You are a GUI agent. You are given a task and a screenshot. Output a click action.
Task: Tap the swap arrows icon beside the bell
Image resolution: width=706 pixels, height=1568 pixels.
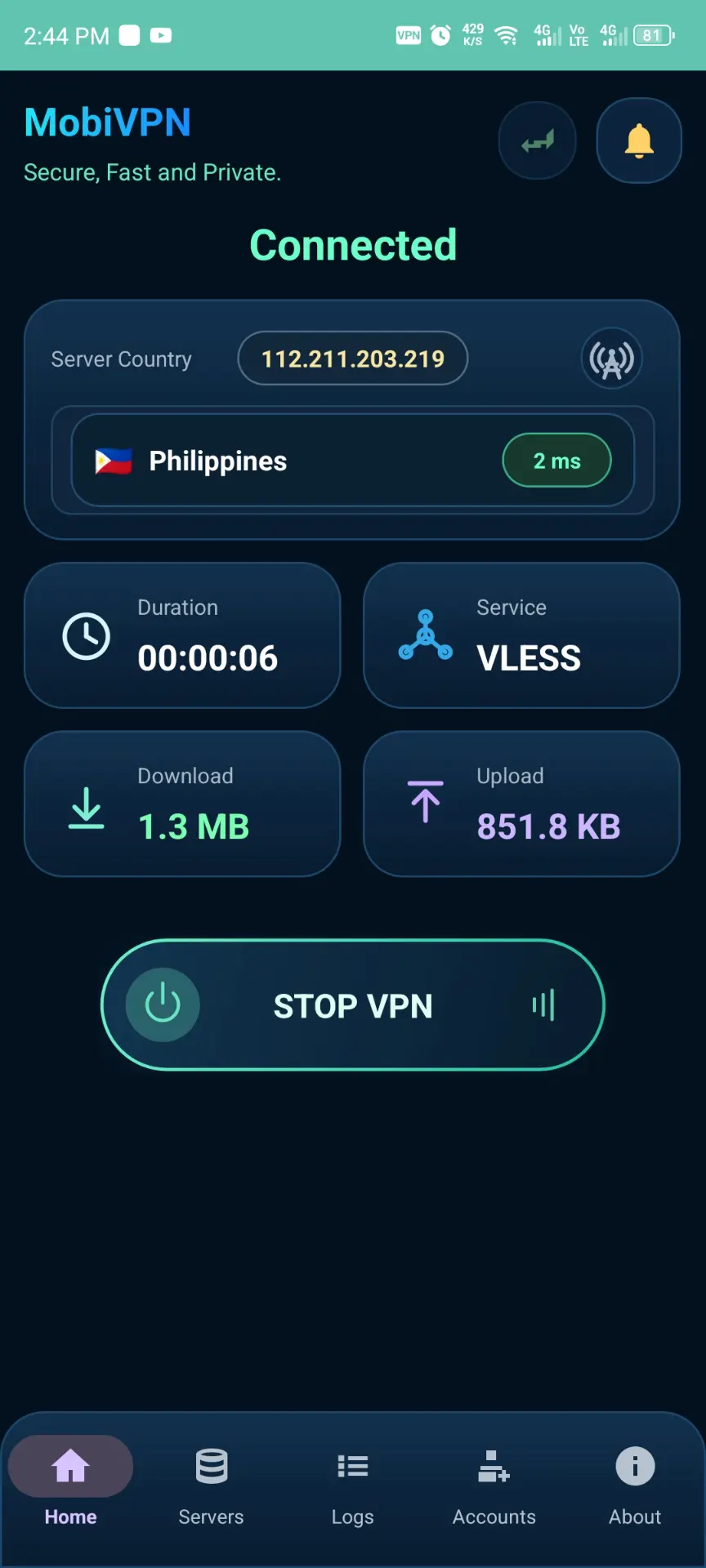[537, 140]
